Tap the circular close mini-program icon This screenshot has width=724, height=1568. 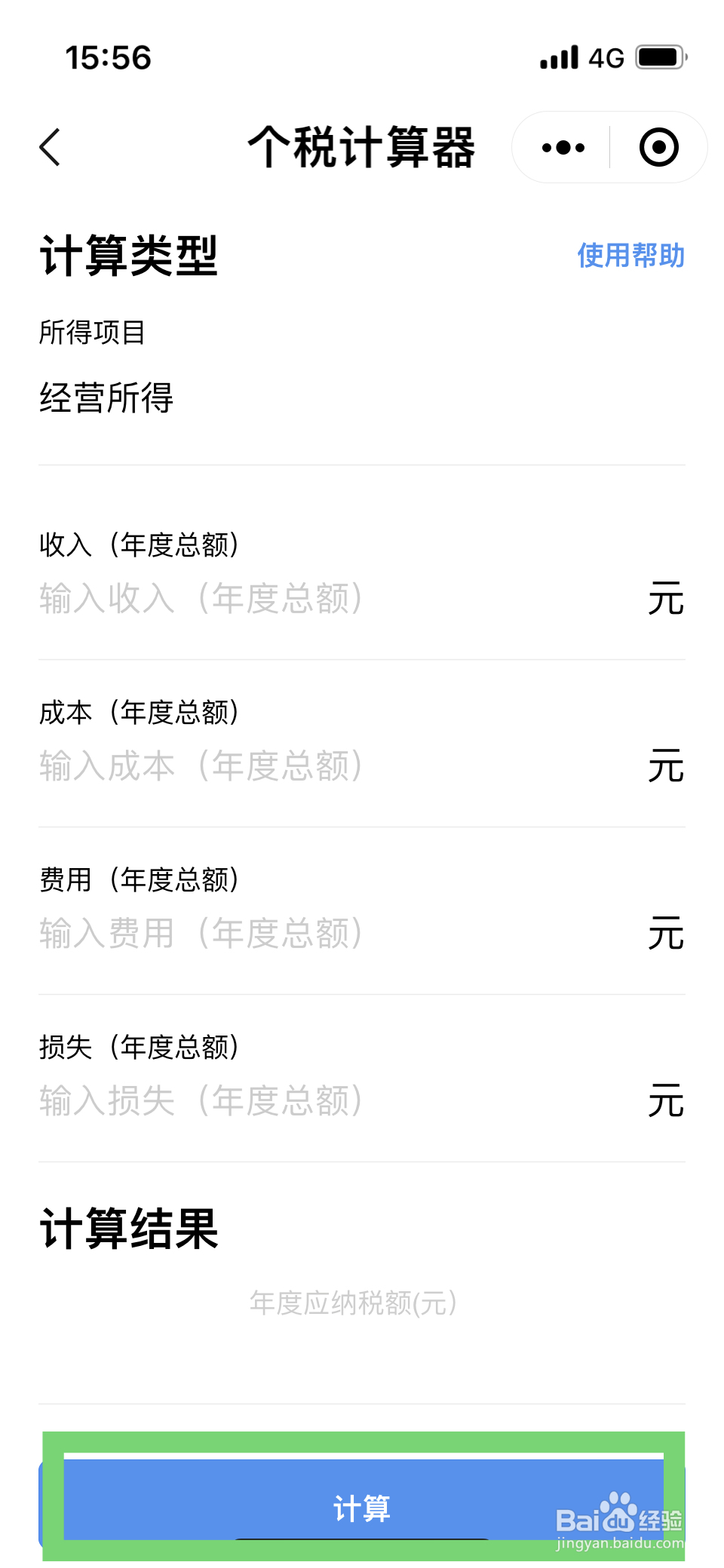coord(658,147)
